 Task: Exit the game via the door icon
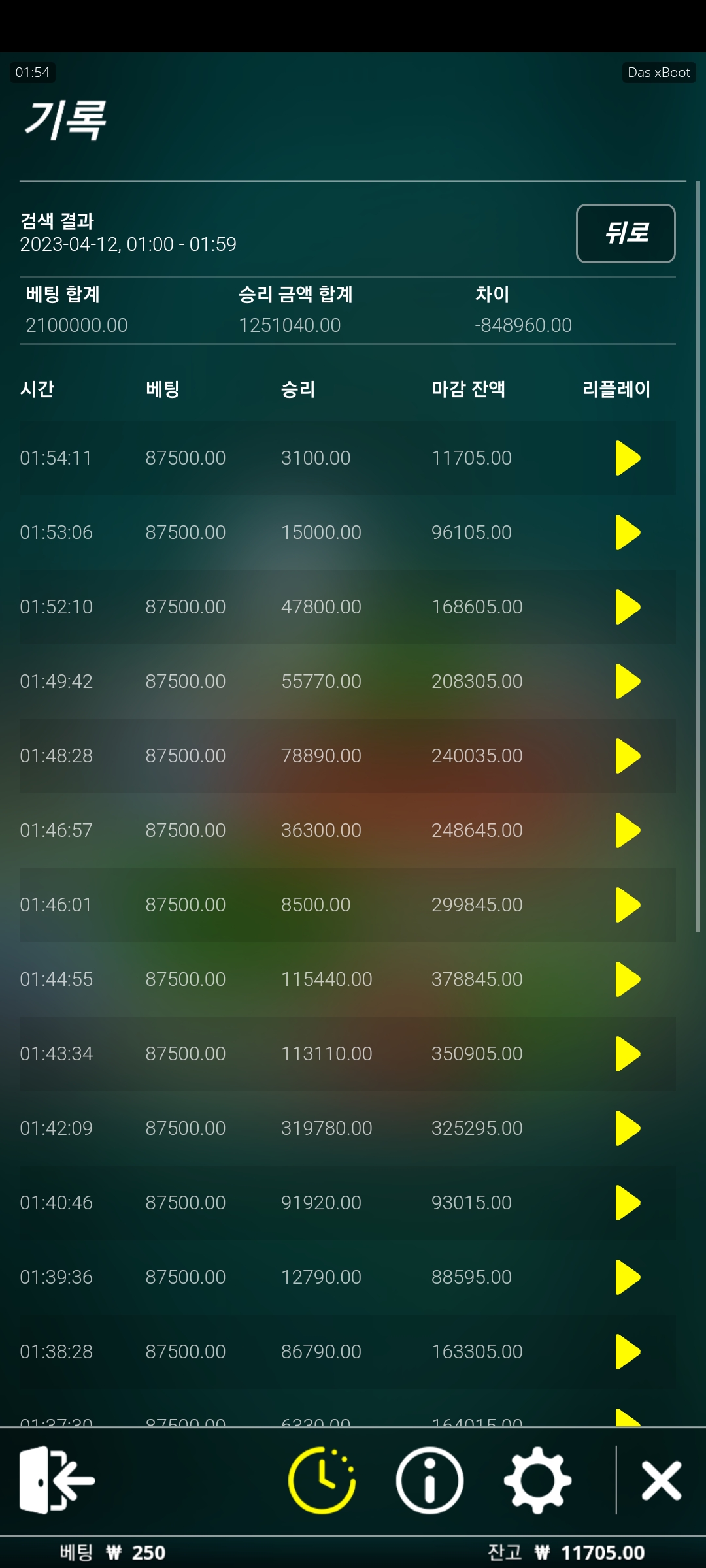point(57,1480)
